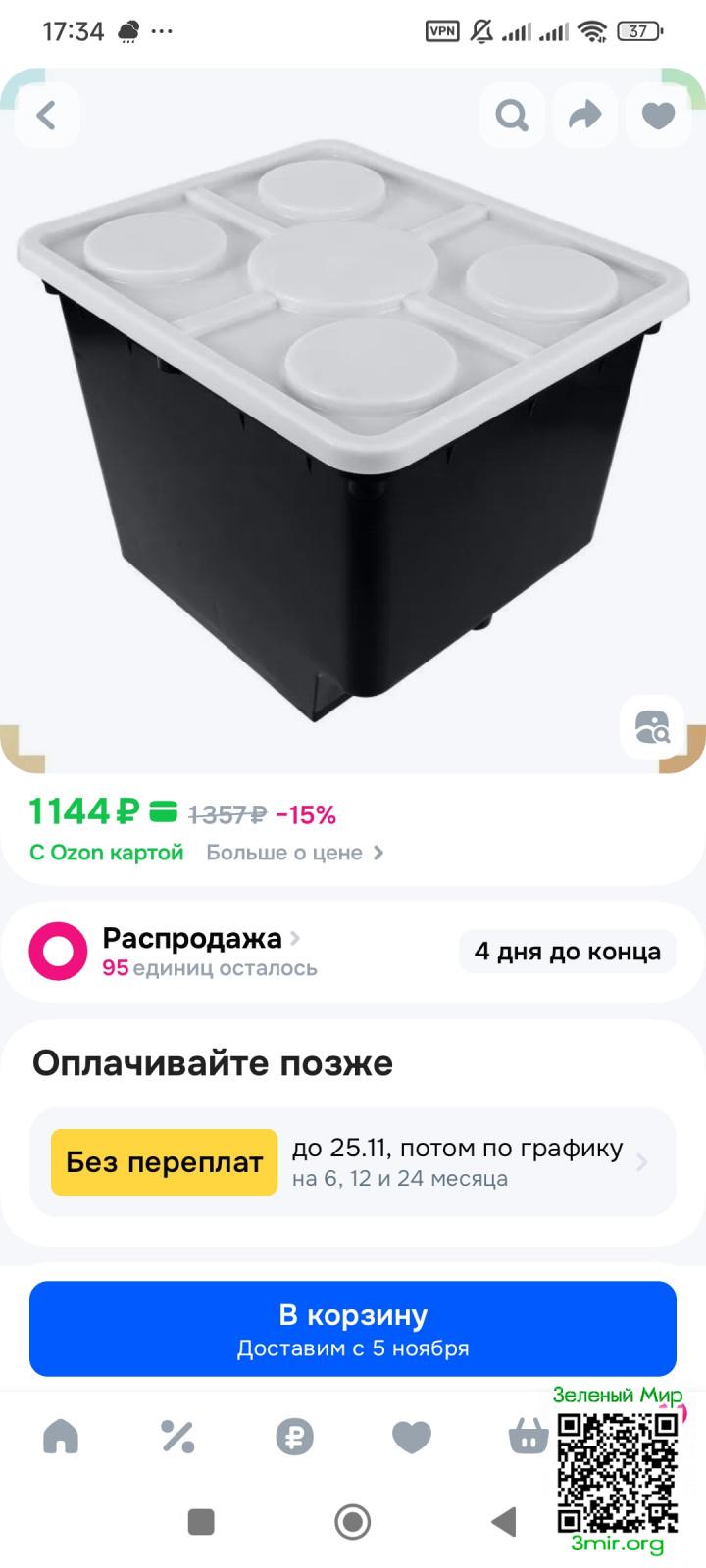The image size is (706, 1568).
Task: Switch to the home tab
Action: (61, 1438)
